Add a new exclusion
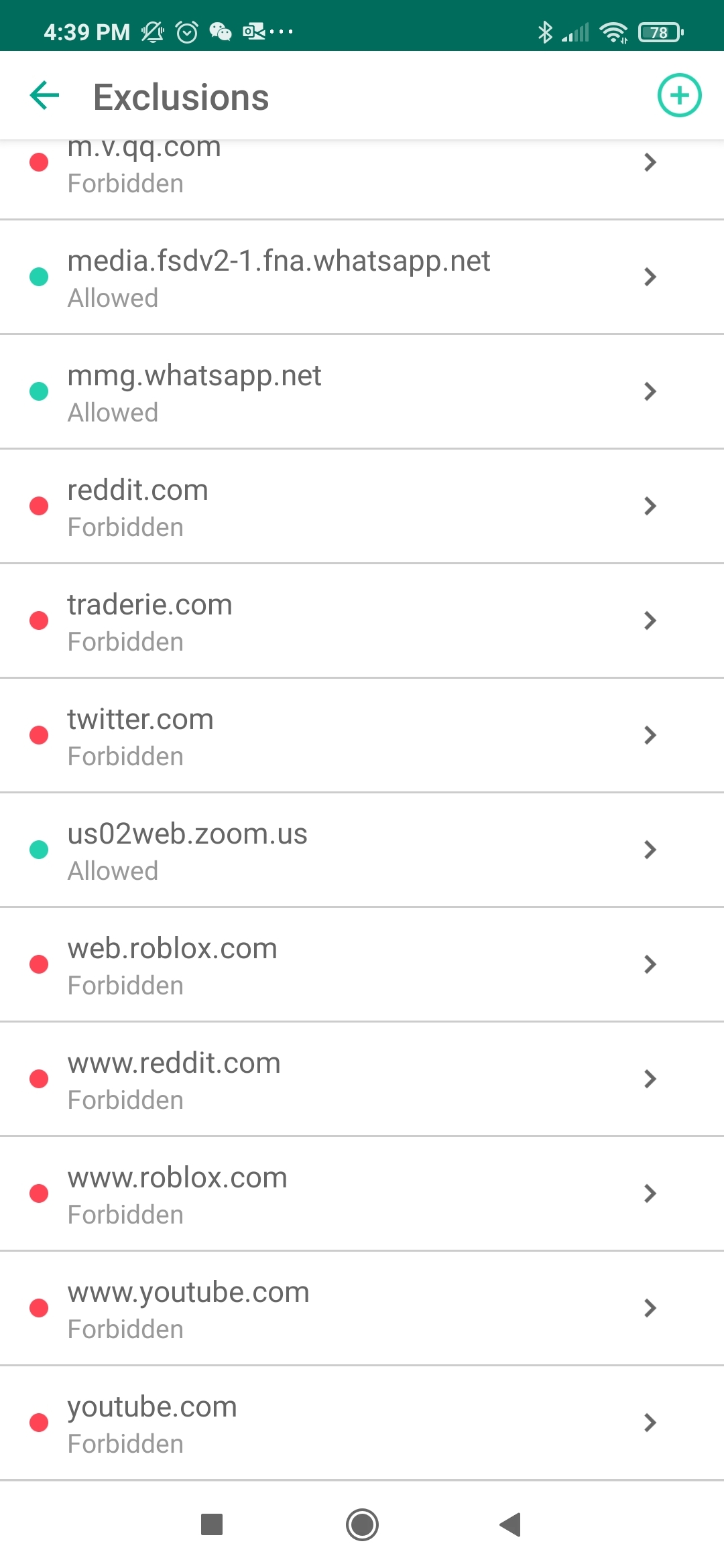 679,96
